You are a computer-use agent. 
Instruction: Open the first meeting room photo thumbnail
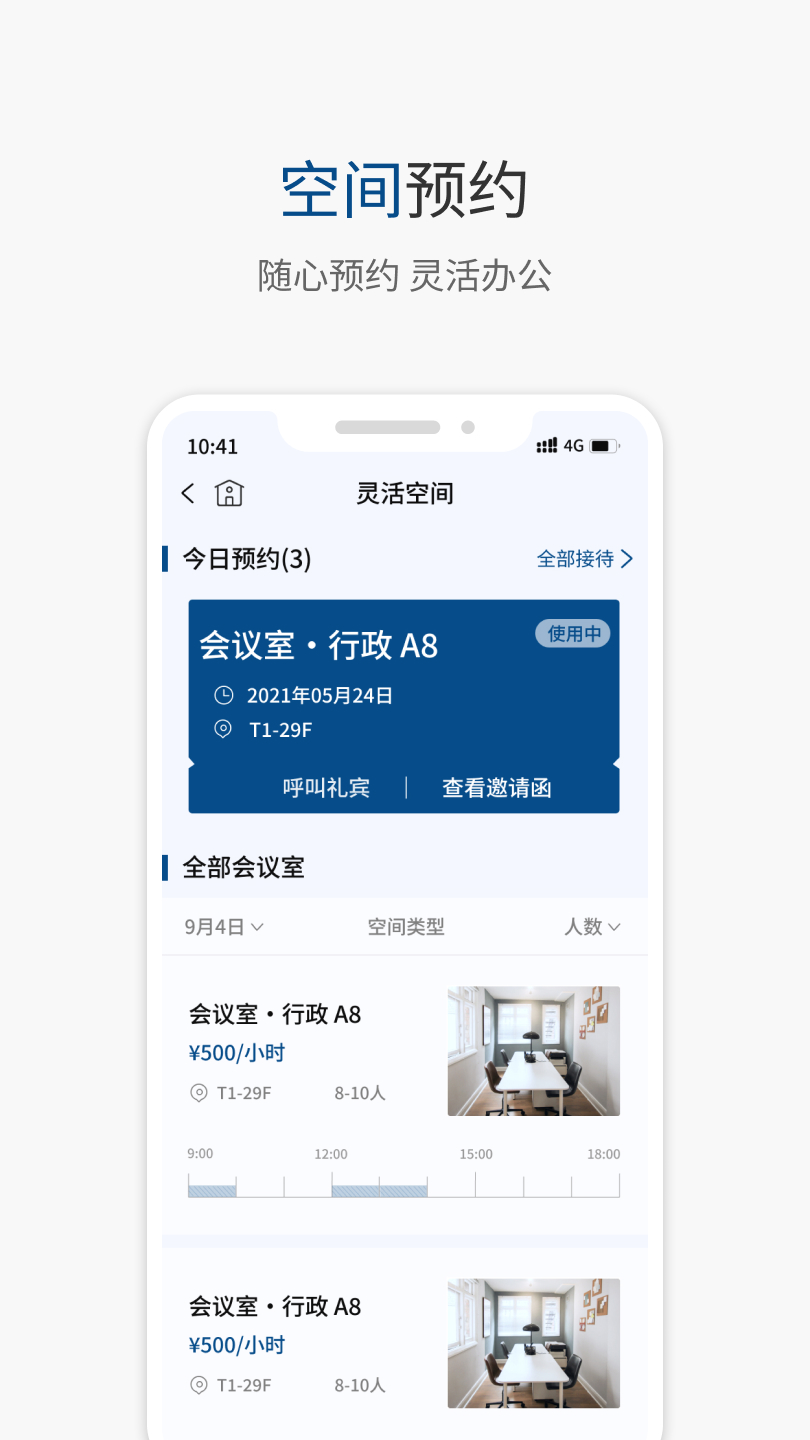pyautogui.click(x=533, y=1050)
